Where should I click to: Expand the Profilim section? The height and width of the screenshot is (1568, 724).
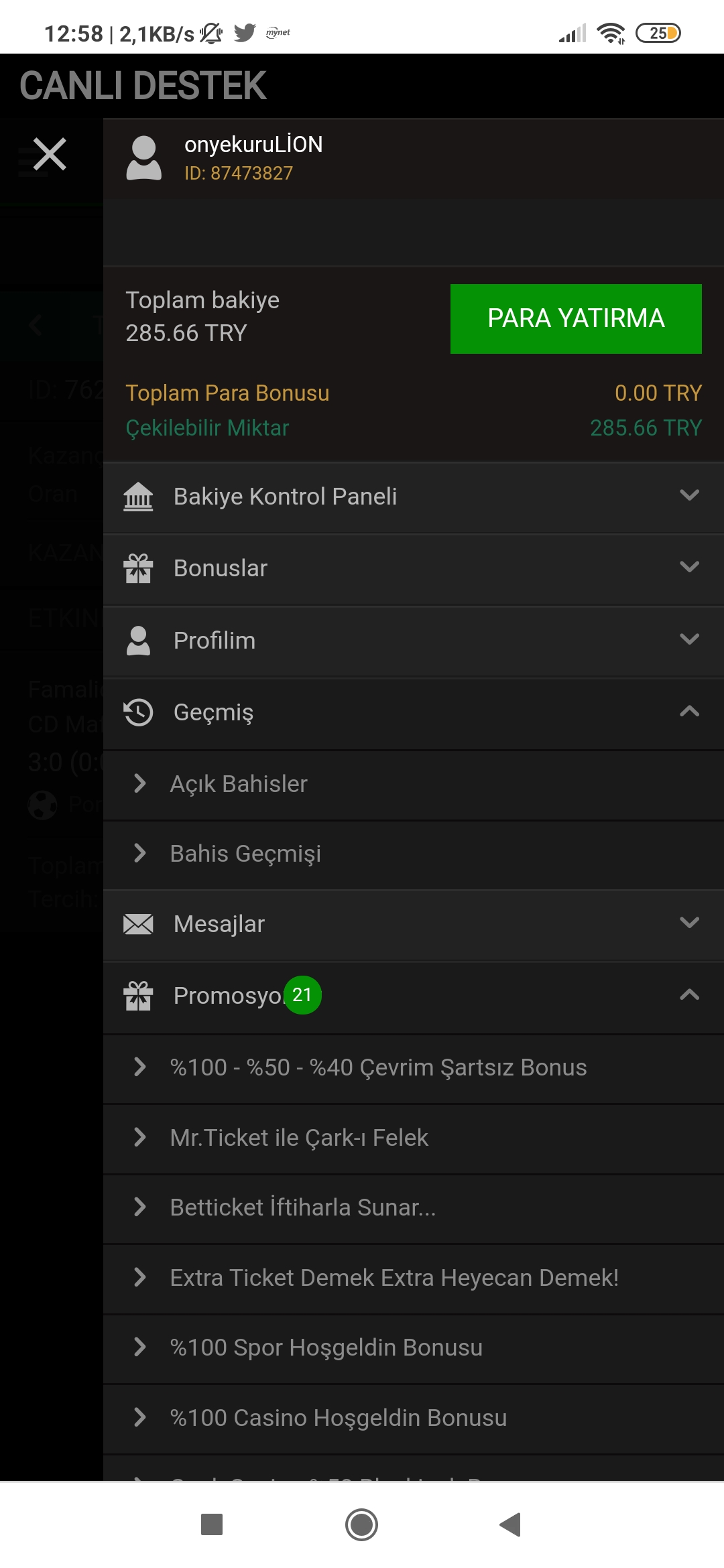tap(414, 641)
